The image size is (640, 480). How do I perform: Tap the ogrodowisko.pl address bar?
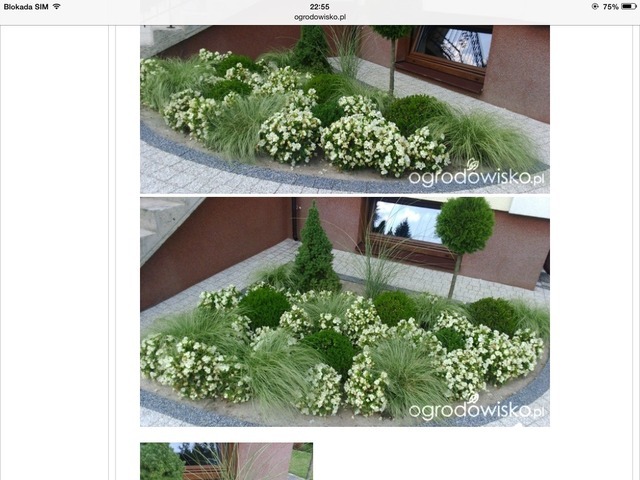320,17
